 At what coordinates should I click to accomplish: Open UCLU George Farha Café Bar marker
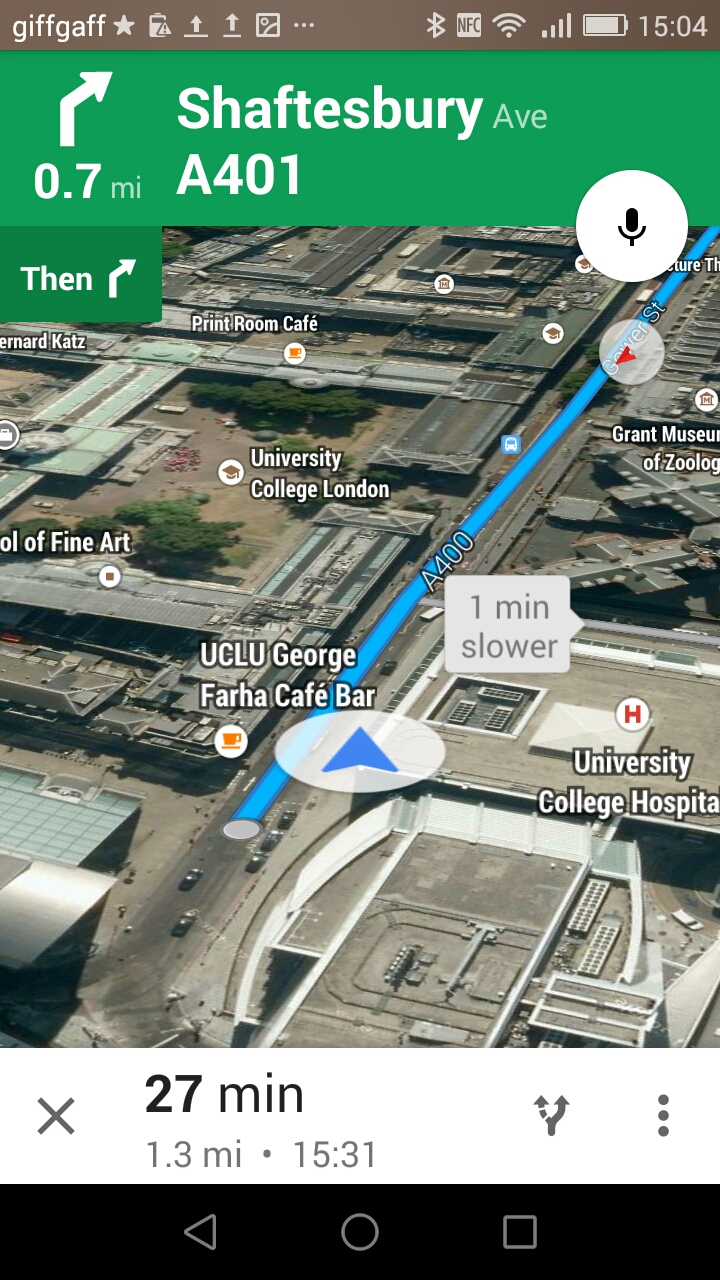[232, 740]
